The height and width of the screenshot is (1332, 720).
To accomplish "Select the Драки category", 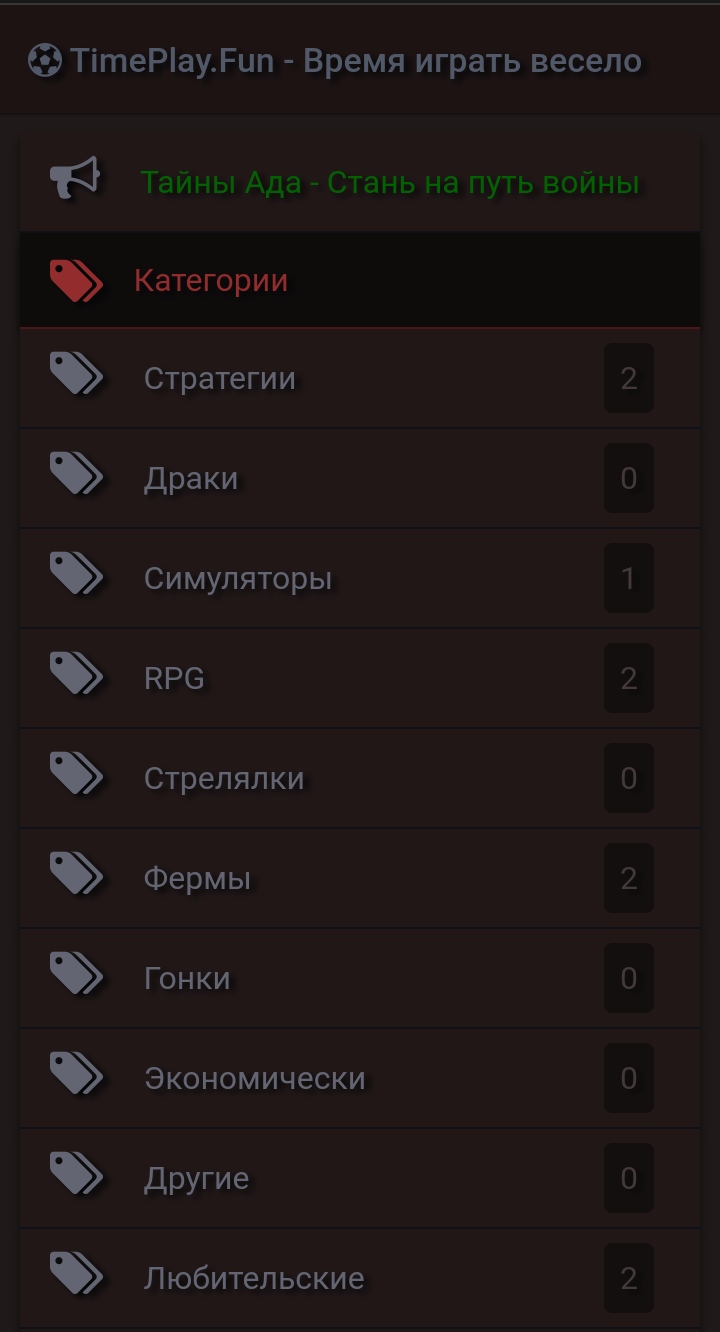I will [191, 479].
